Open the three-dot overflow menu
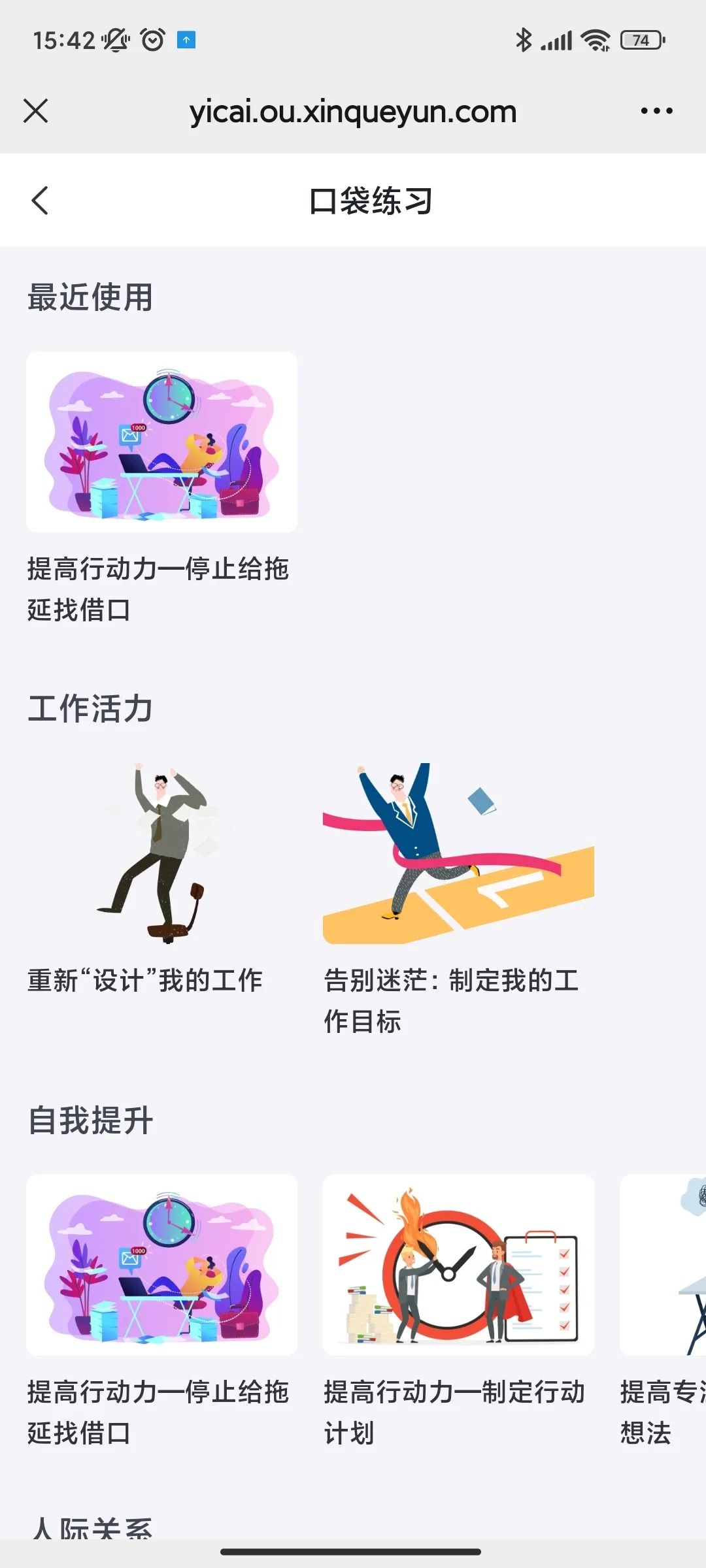 point(656,111)
